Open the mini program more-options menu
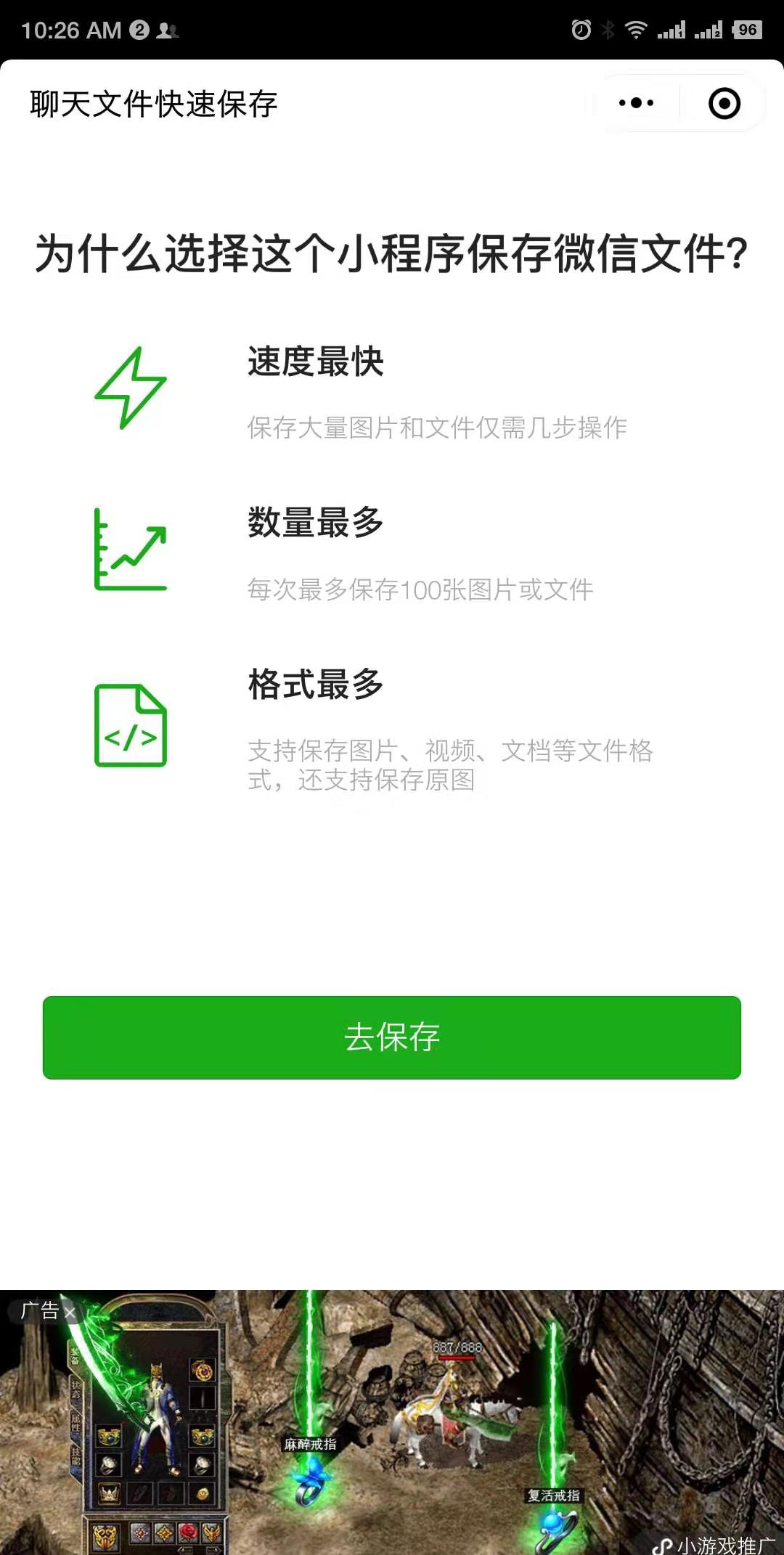Viewport: 784px width, 1555px height. click(636, 103)
